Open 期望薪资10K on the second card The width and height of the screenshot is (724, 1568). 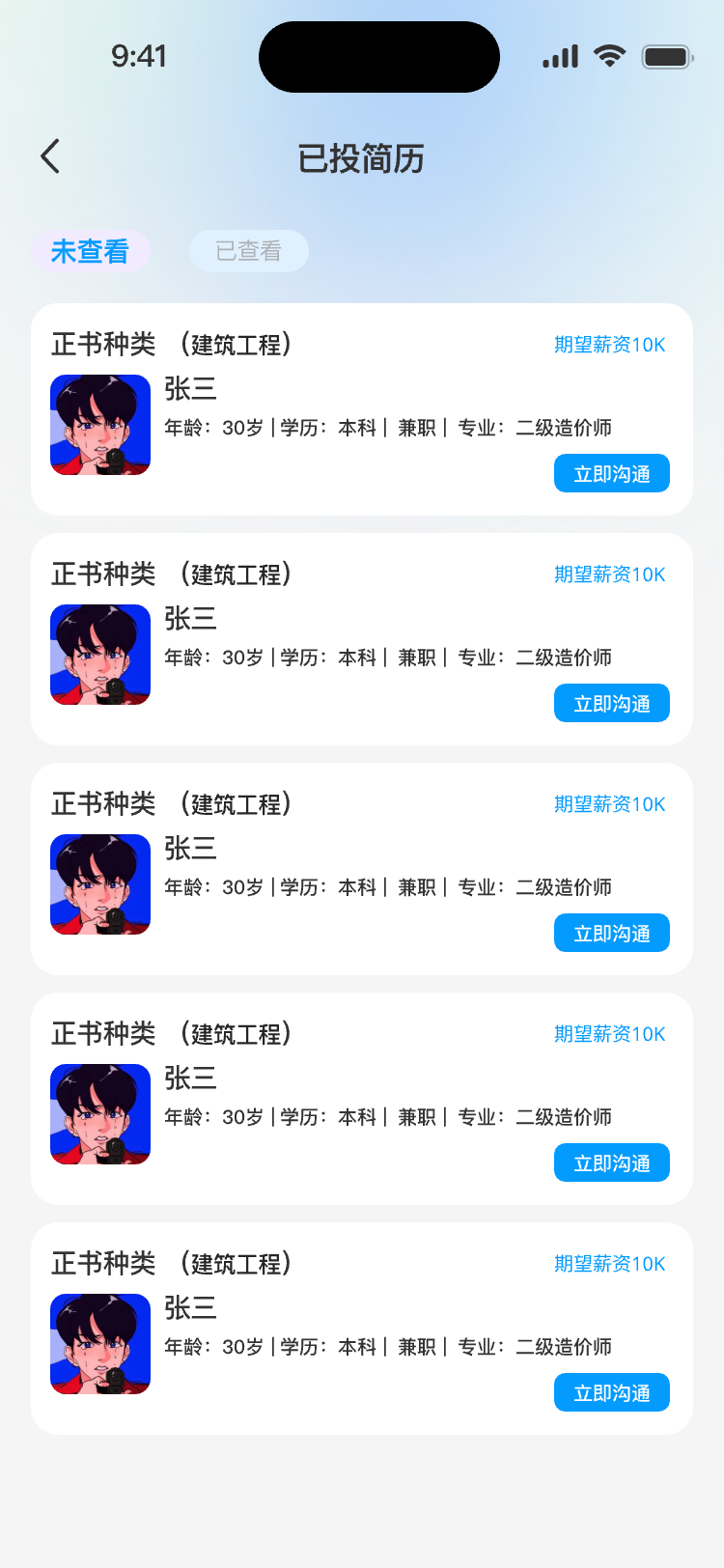[608, 574]
